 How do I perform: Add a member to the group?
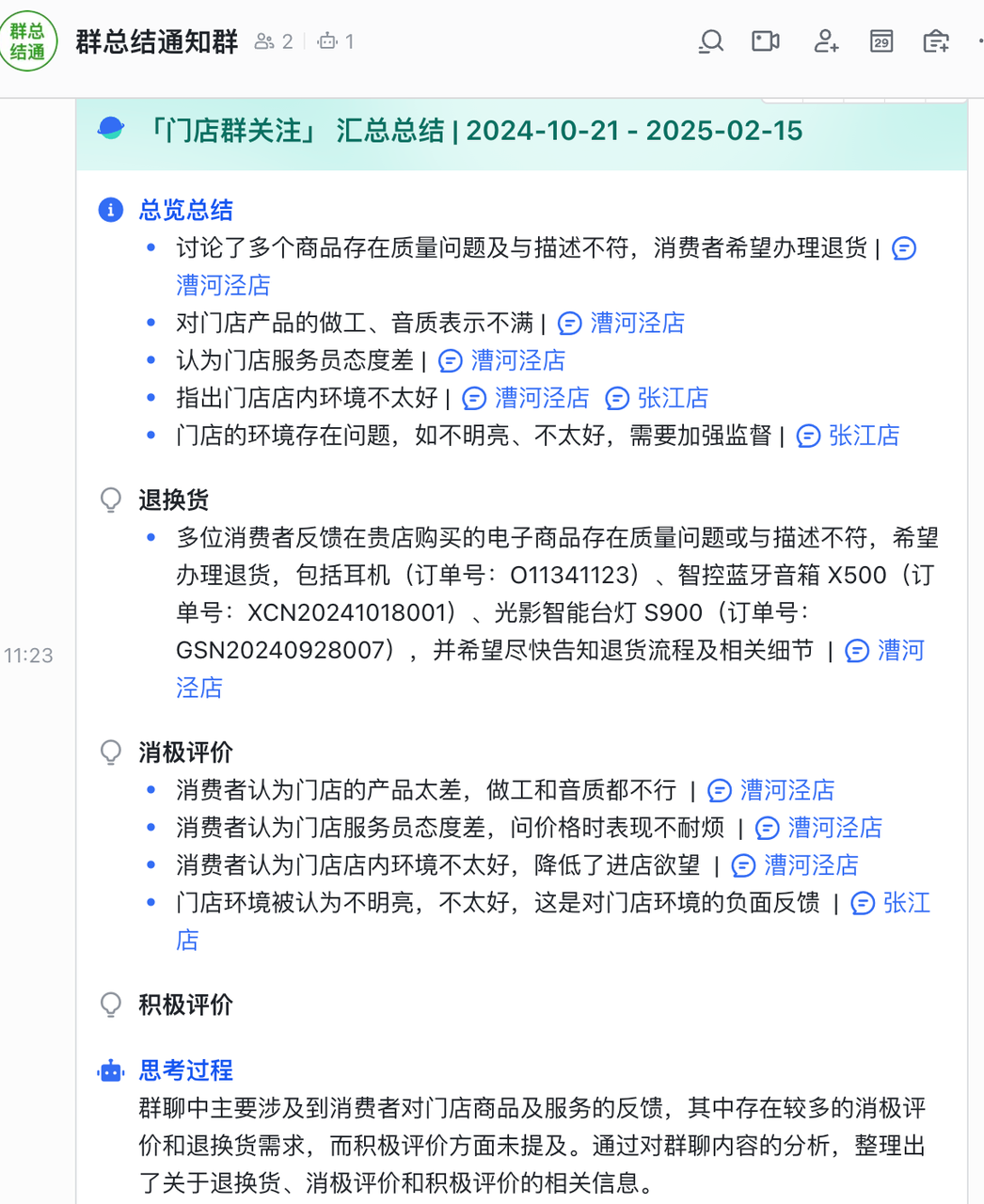pyautogui.click(x=826, y=41)
